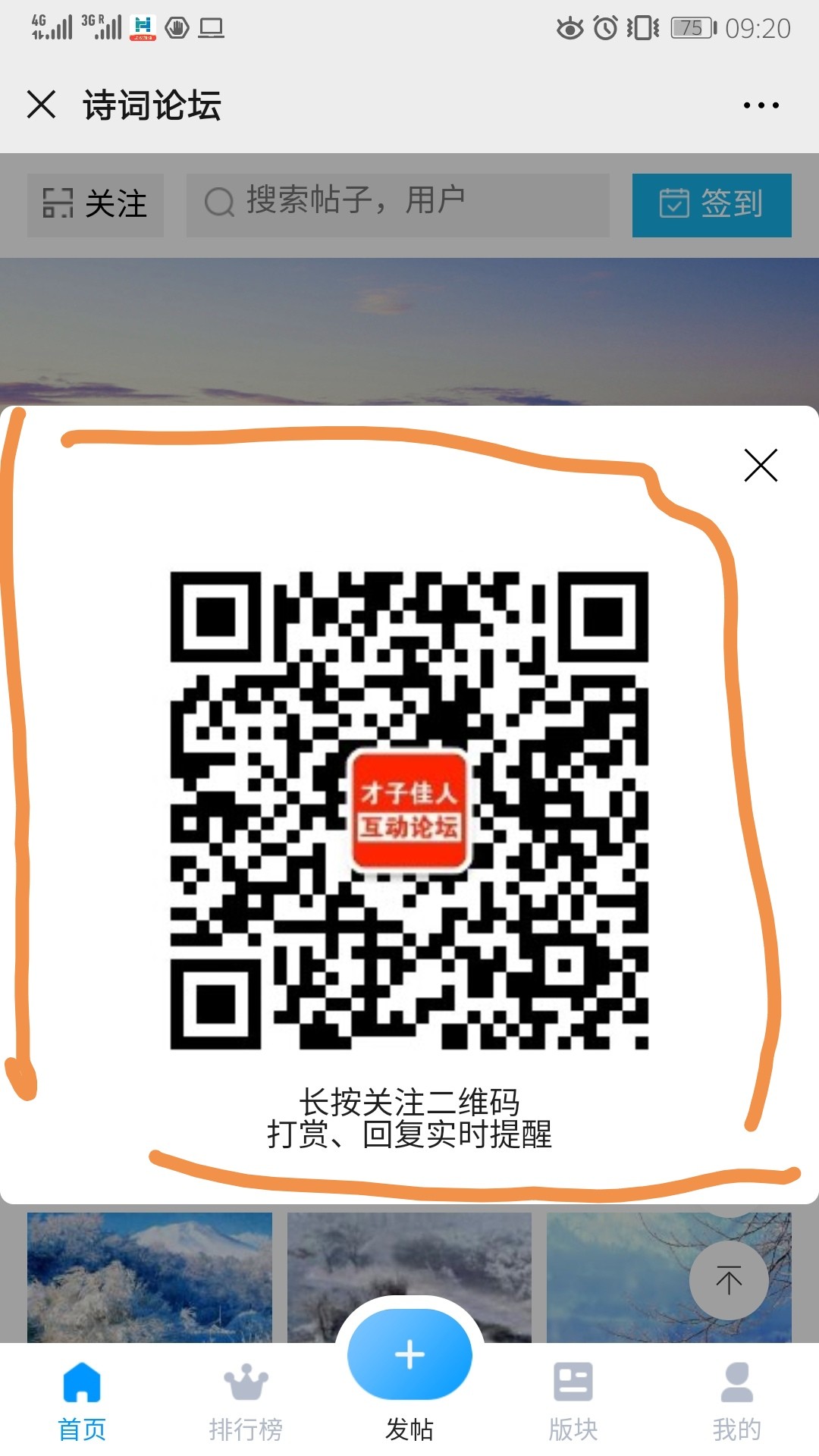This screenshot has height=1456, width=819.
Task: Switch to the 首页 tab
Action: pyautogui.click(x=82, y=1401)
